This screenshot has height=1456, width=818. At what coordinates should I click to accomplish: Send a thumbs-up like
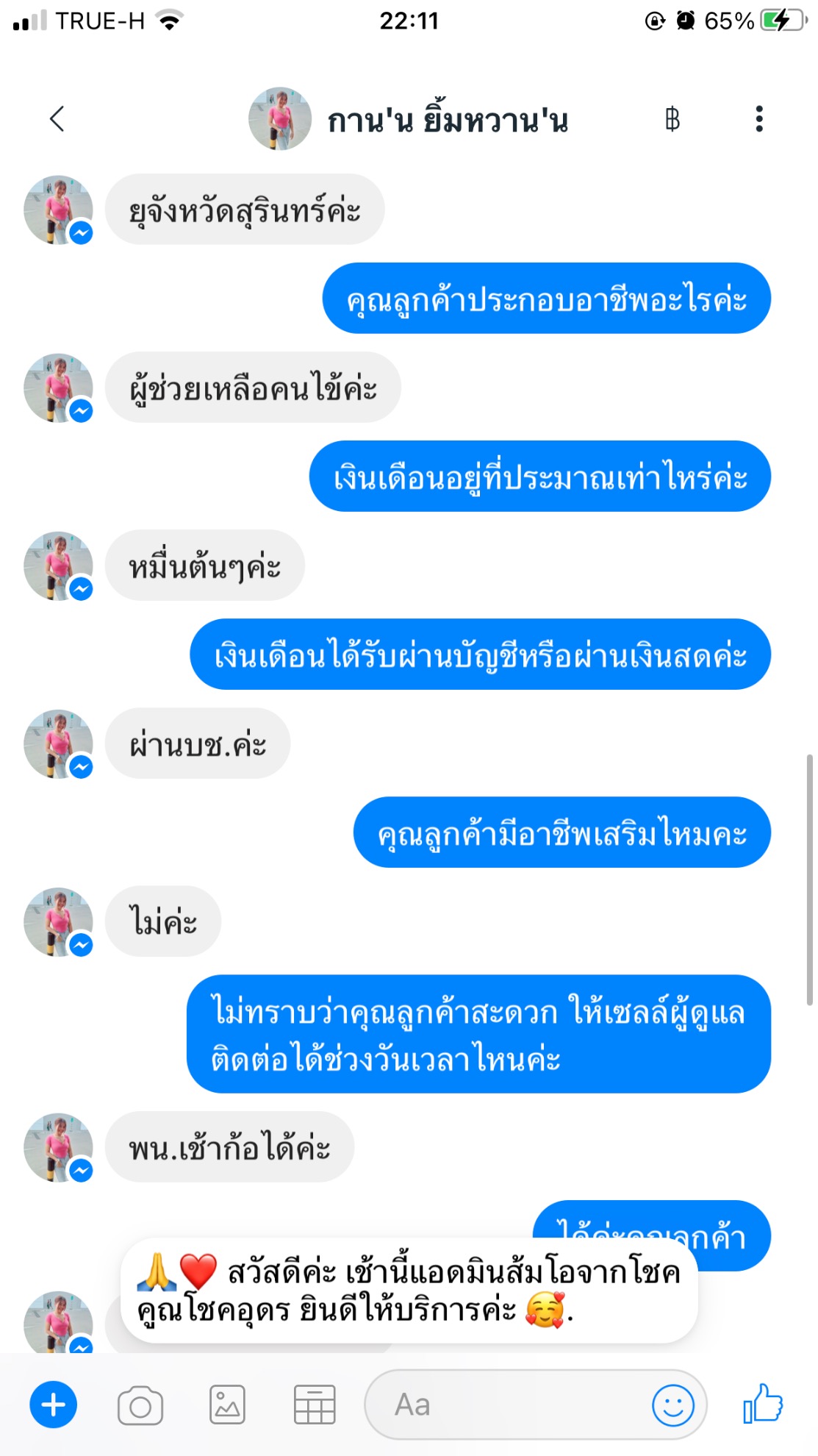pos(763,1404)
